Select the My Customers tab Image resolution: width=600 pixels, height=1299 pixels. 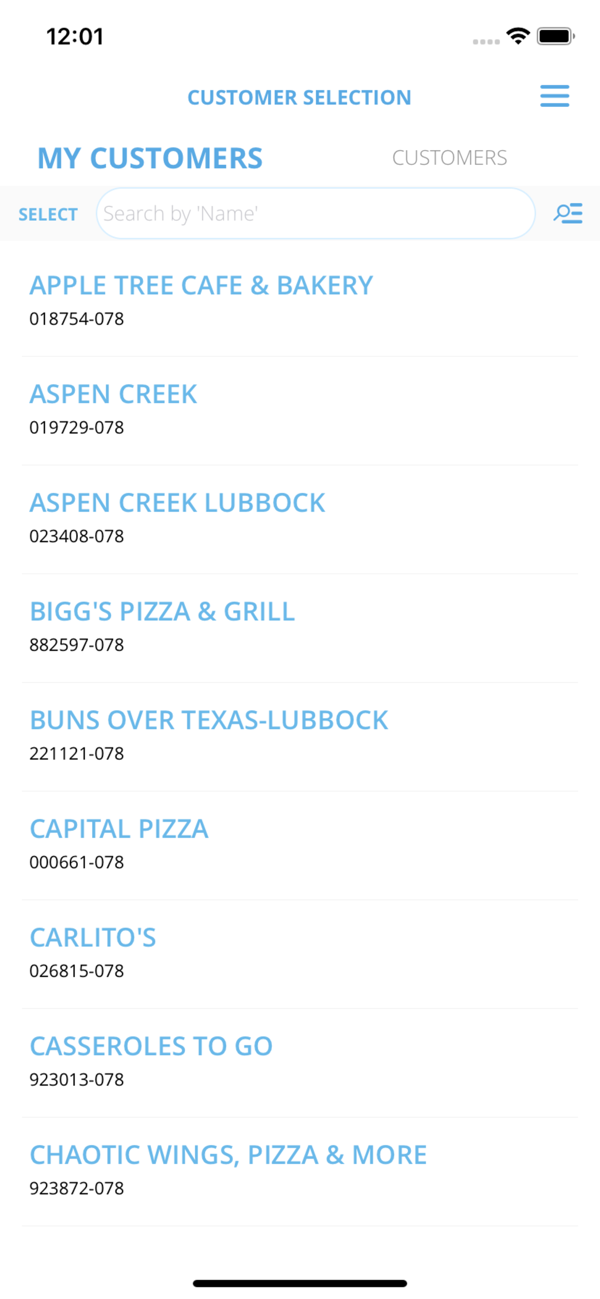tap(150, 158)
